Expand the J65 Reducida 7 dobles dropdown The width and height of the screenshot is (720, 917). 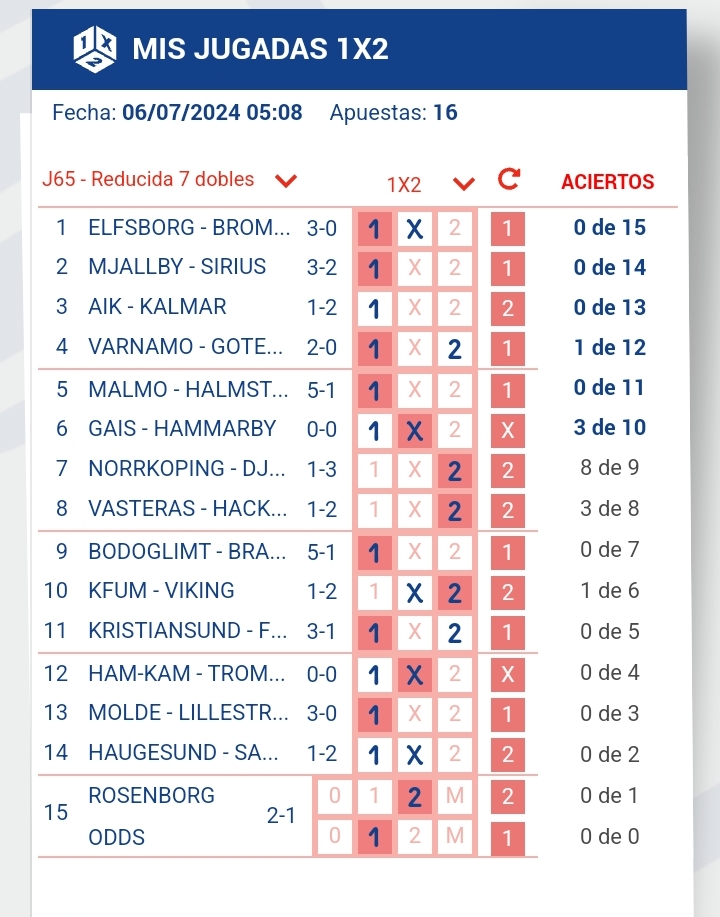(x=286, y=181)
